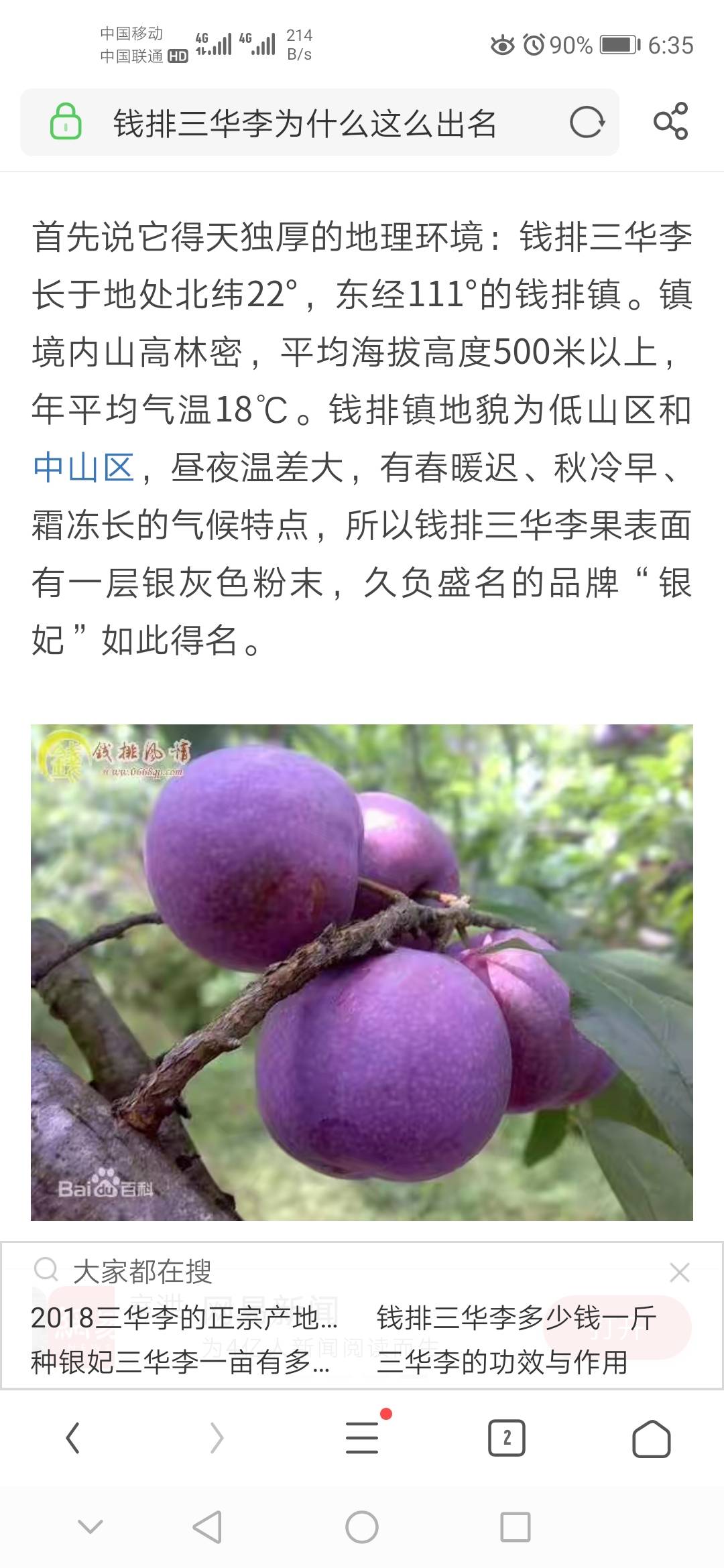Image resolution: width=724 pixels, height=1568 pixels.
Task: Open the browser menu
Action: (x=362, y=1438)
